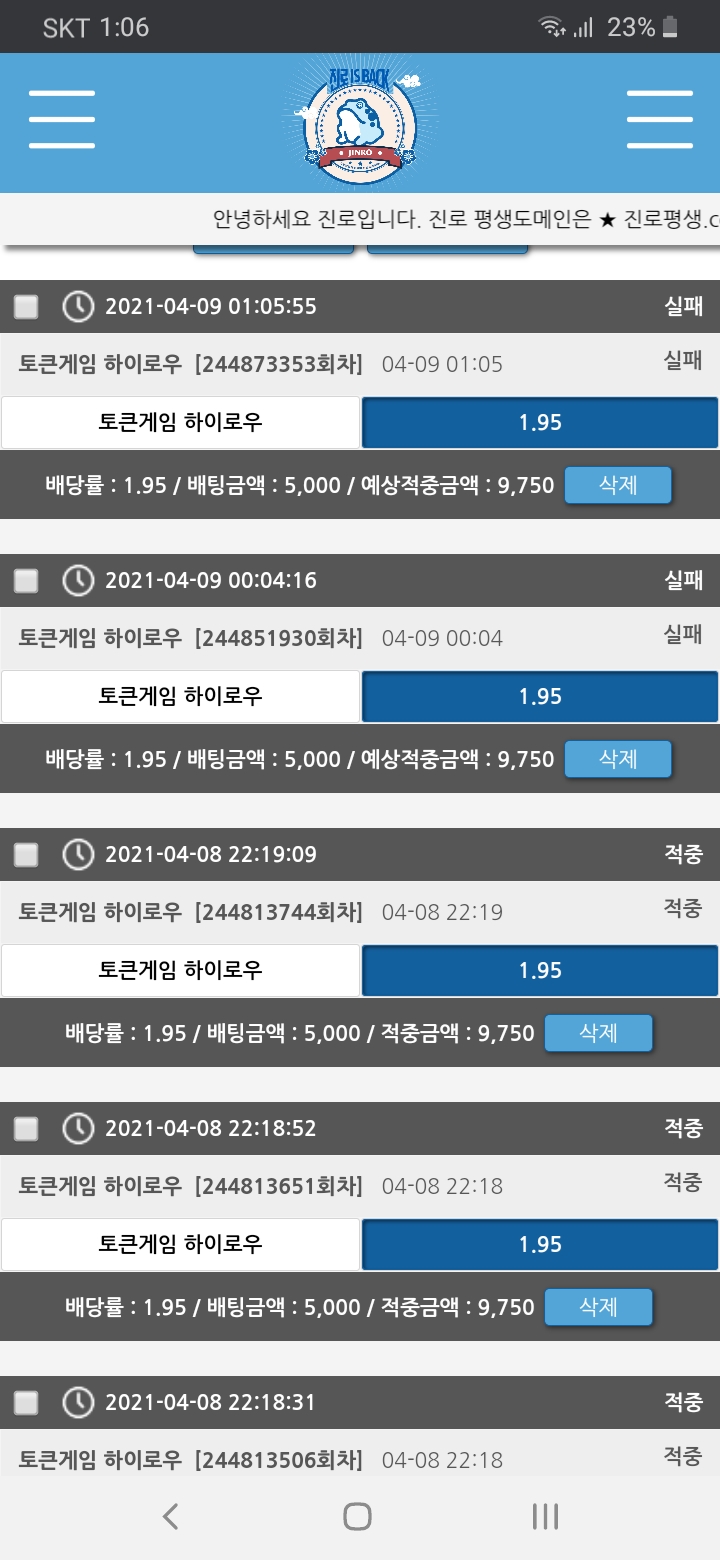Screen dimensions: 720x1560
Task: Delete the entry for round 244813651회차
Action: 598,1307
